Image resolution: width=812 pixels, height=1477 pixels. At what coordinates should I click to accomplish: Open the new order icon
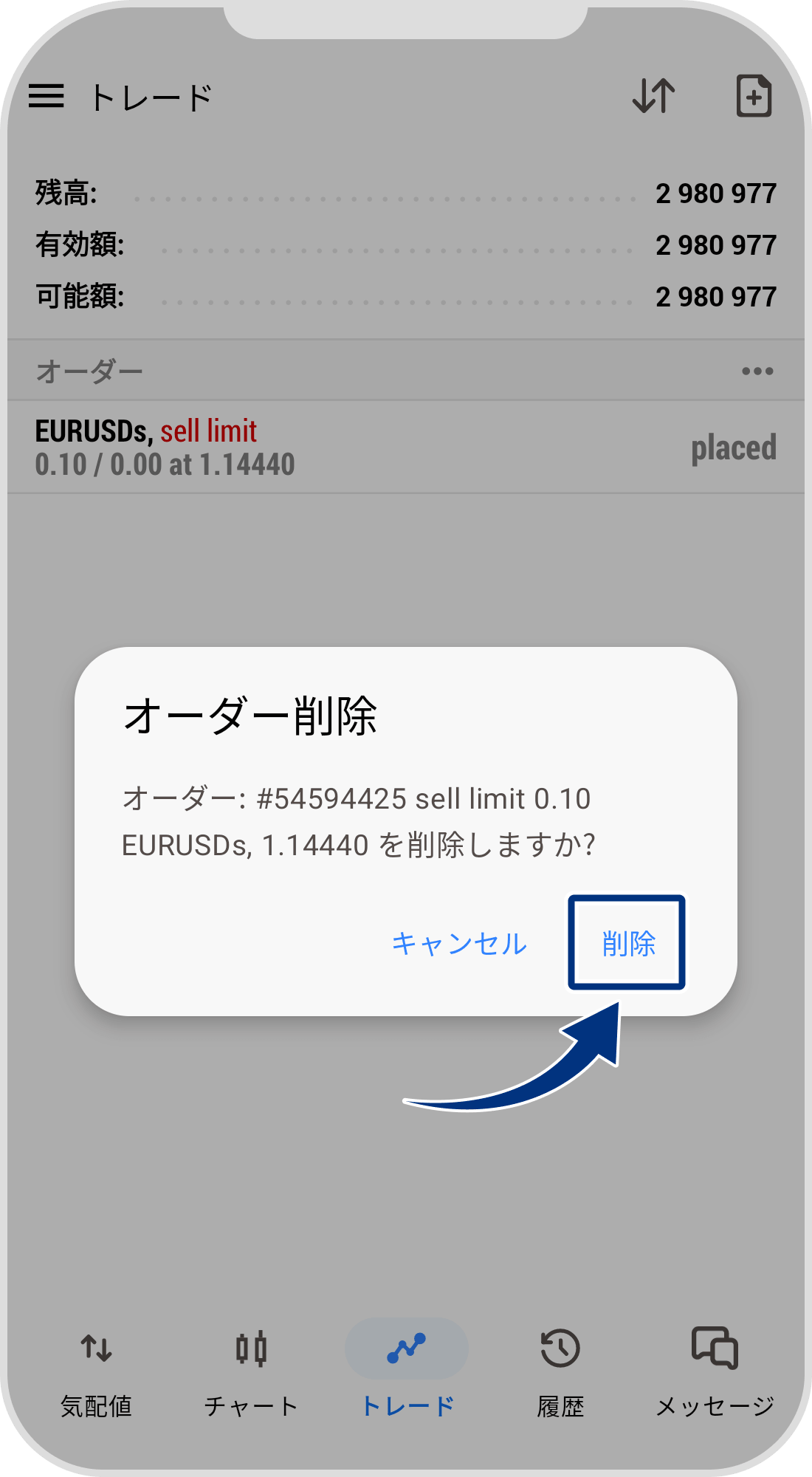click(754, 95)
